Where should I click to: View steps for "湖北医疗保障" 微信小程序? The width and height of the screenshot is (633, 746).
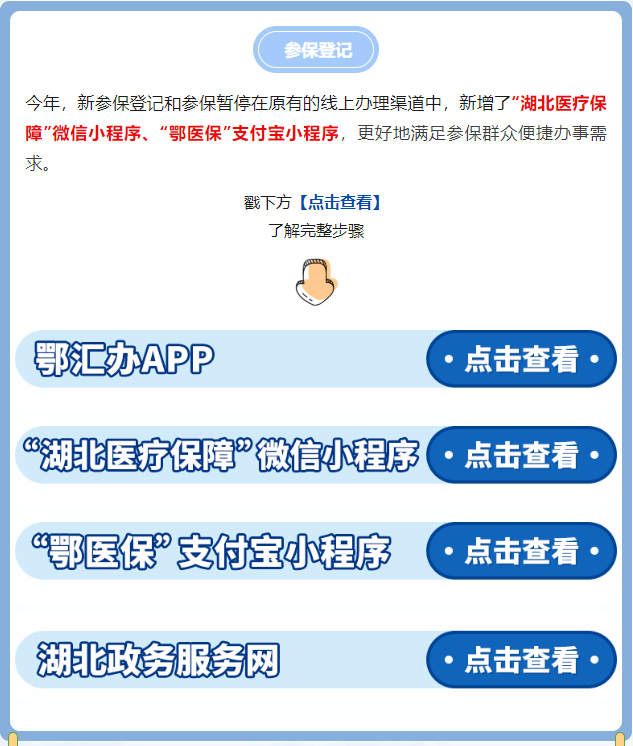coord(521,455)
